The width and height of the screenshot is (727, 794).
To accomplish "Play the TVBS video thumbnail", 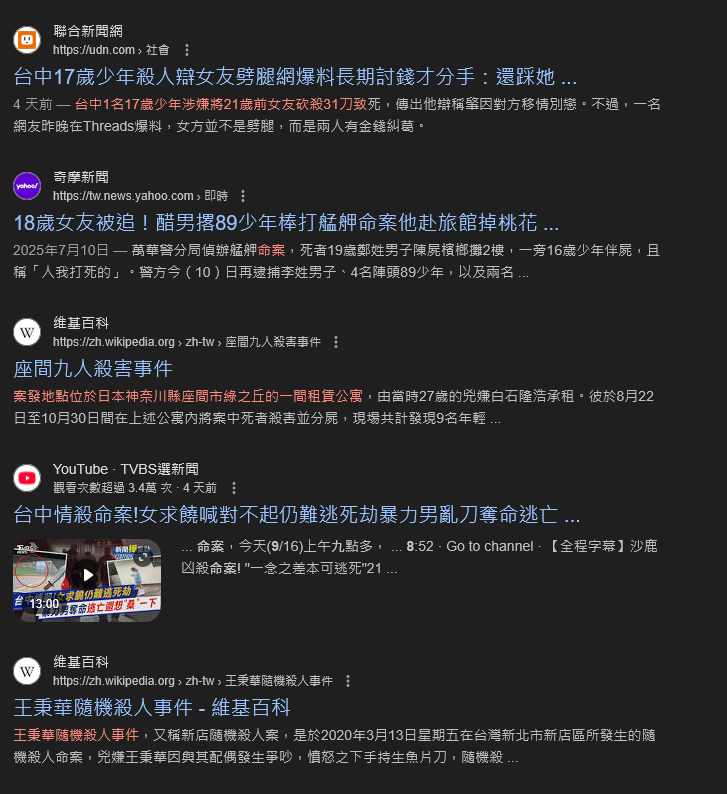I will pos(87,575).
